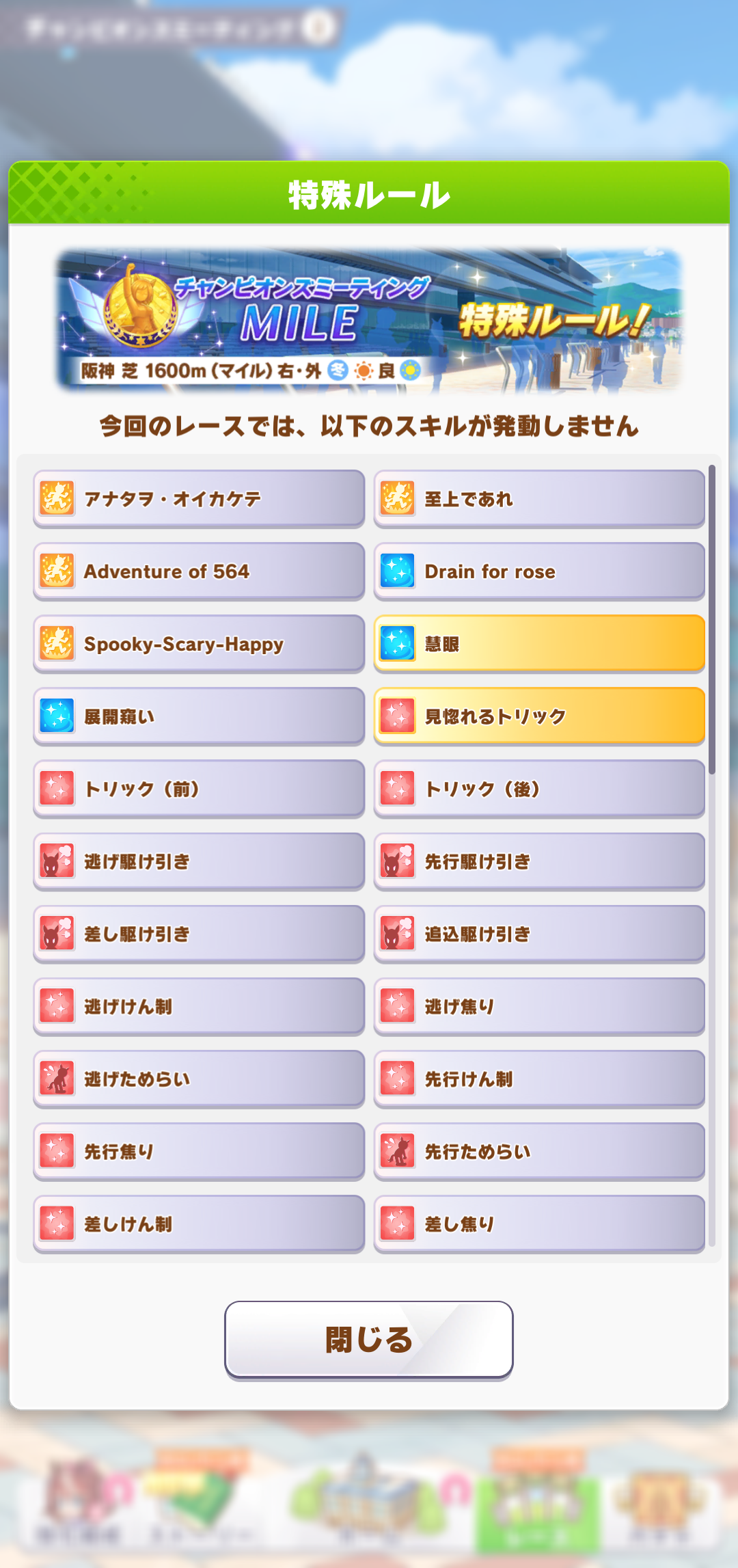
Task: Tap the Adventure of 564 skill
Action: point(198,571)
